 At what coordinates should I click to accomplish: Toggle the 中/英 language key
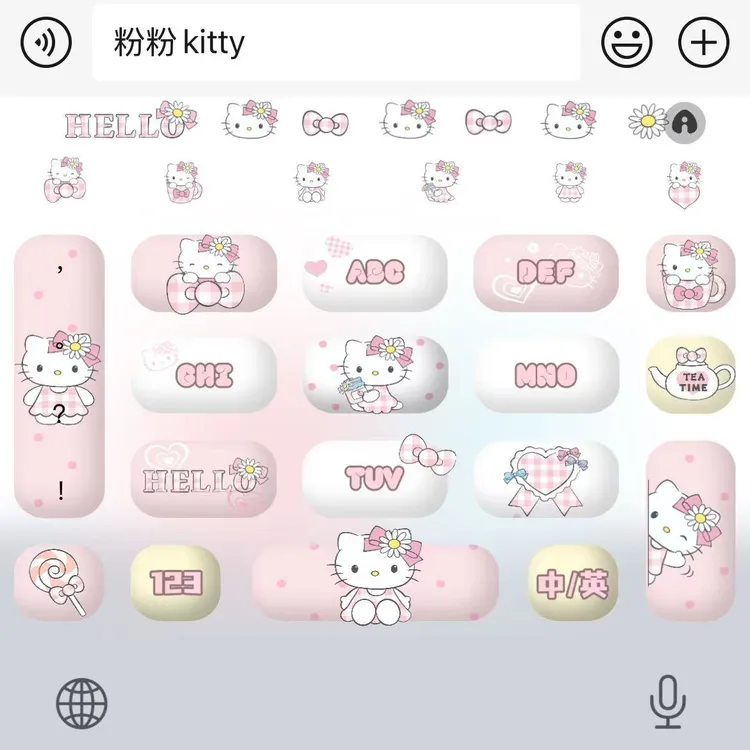(x=573, y=583)
